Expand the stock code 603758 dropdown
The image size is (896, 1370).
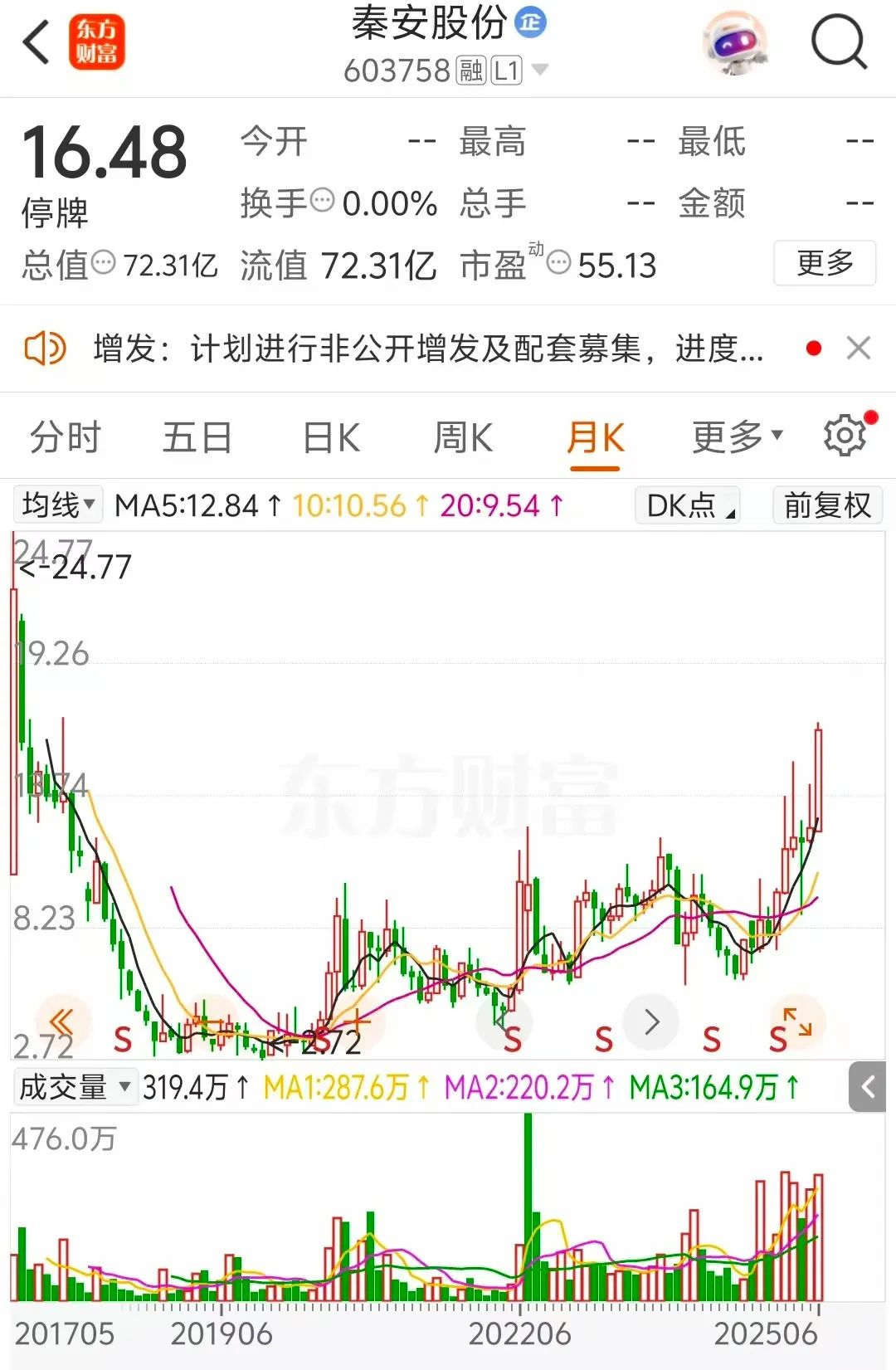540,71
